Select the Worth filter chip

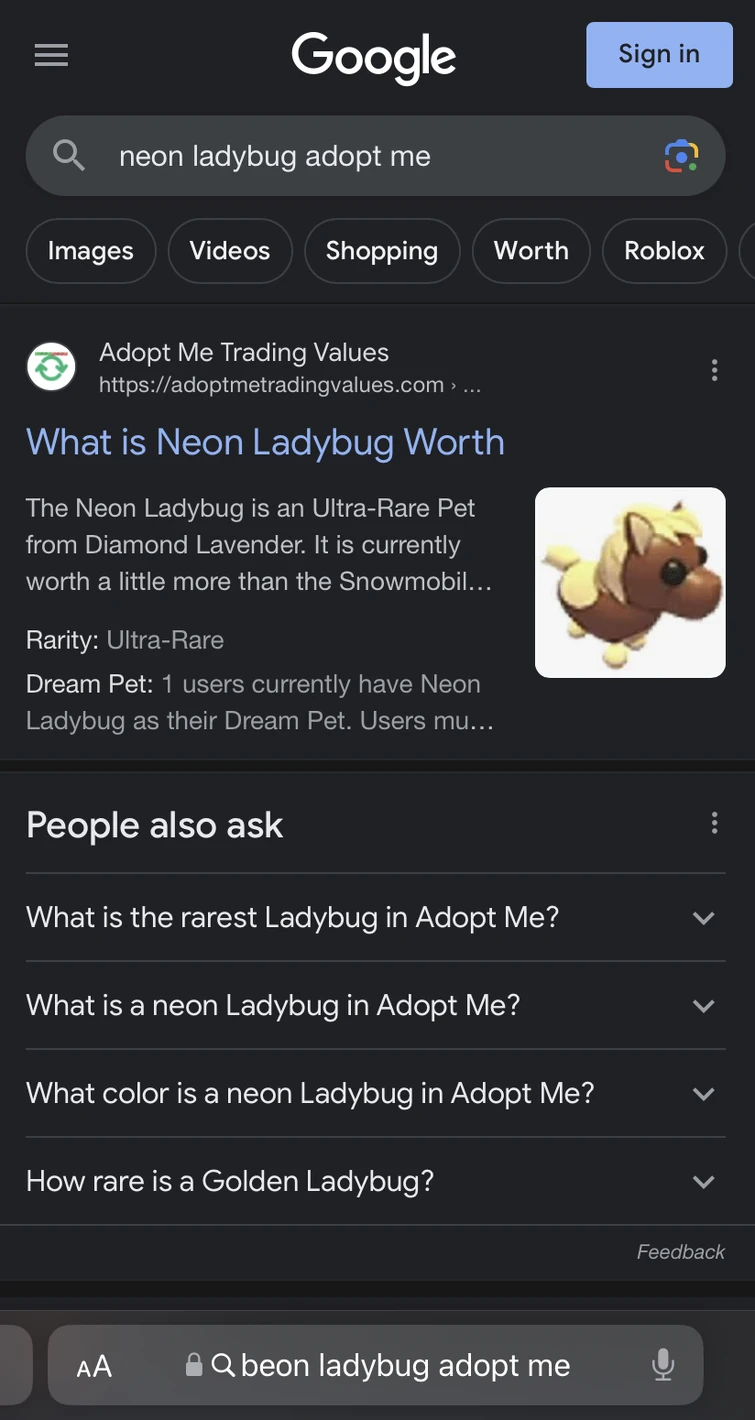click(531, 251)
